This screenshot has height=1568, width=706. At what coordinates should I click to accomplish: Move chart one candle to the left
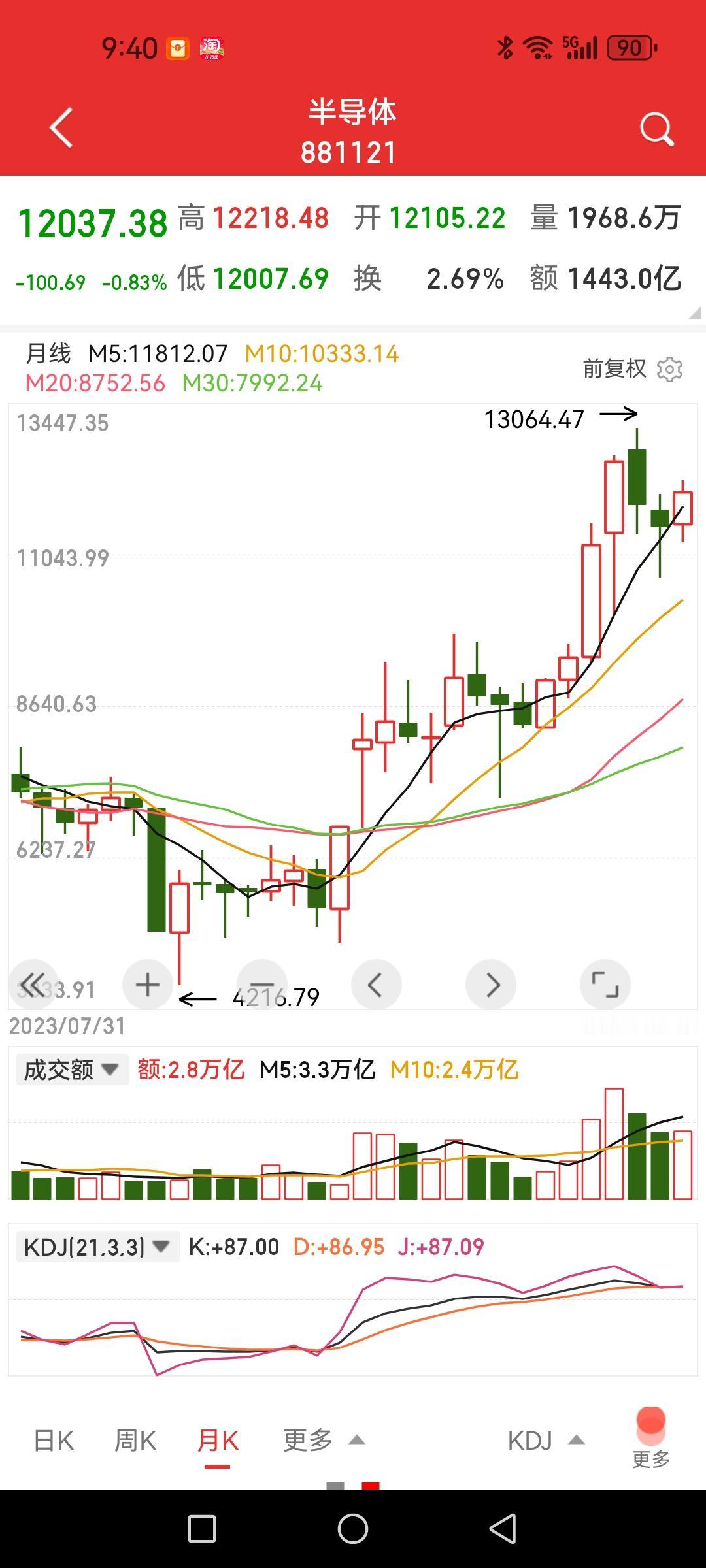point(376,985)
